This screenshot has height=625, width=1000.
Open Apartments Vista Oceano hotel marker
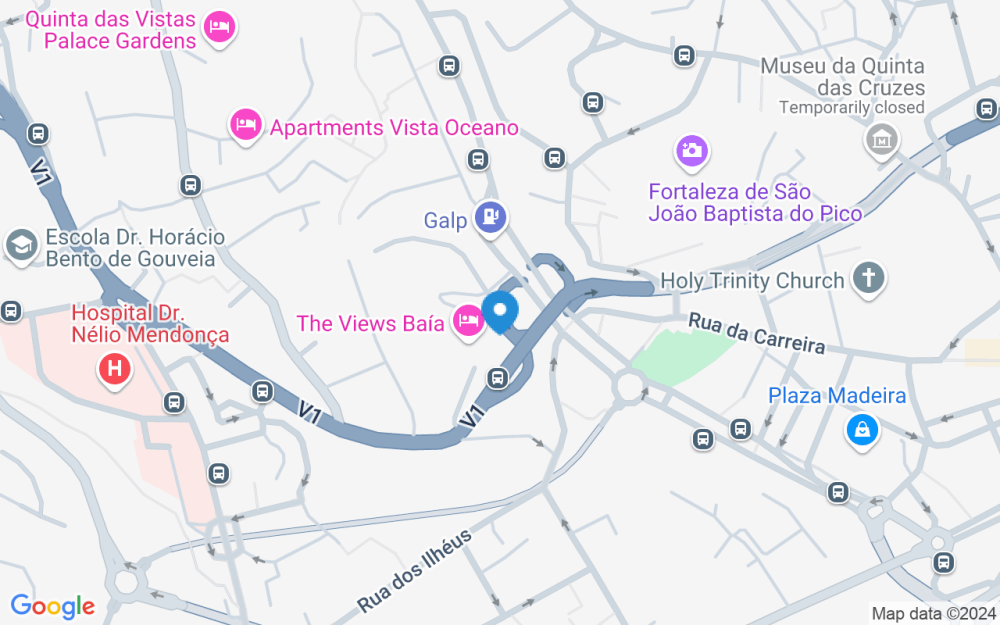click(x=245, y=126)
